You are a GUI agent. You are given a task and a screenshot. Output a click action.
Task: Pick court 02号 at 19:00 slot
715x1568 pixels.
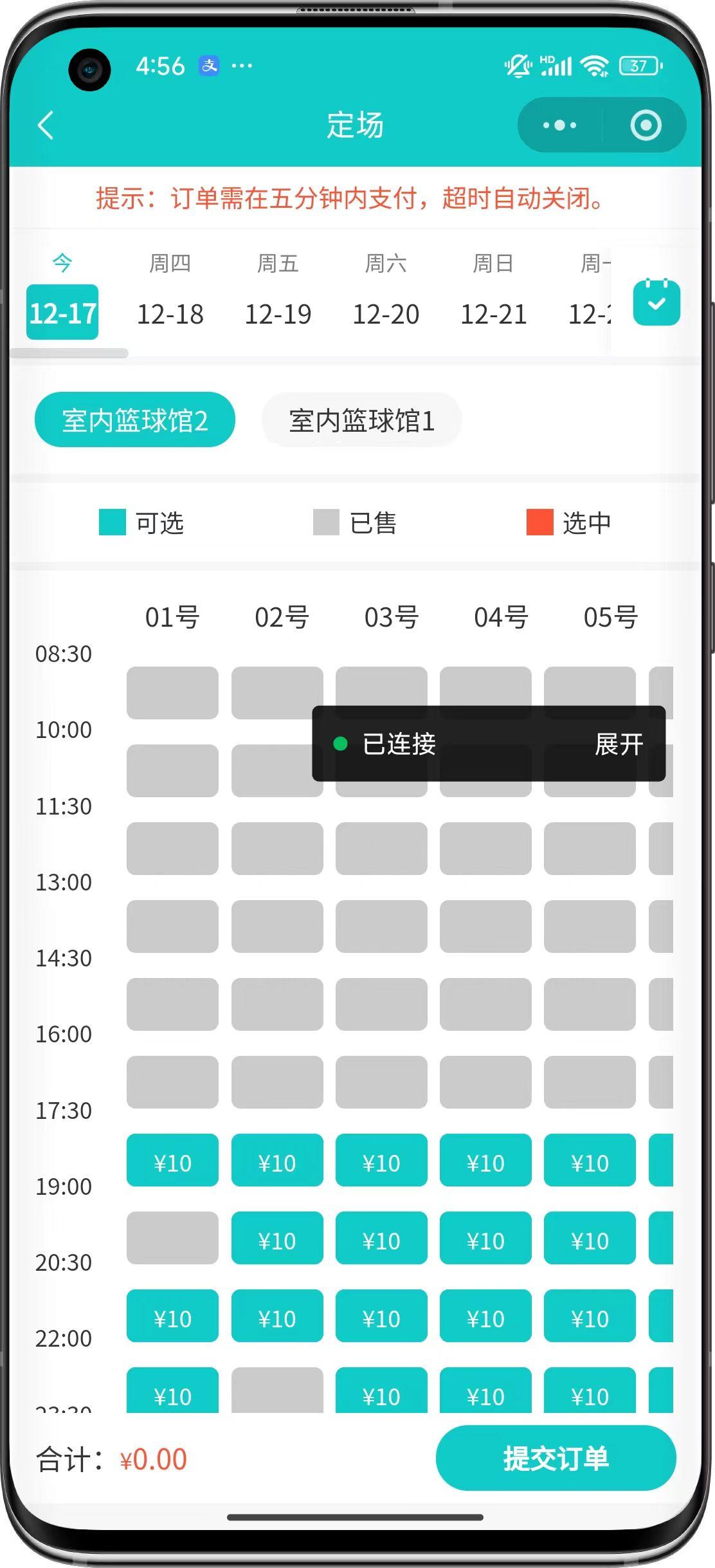[277, 1241]
